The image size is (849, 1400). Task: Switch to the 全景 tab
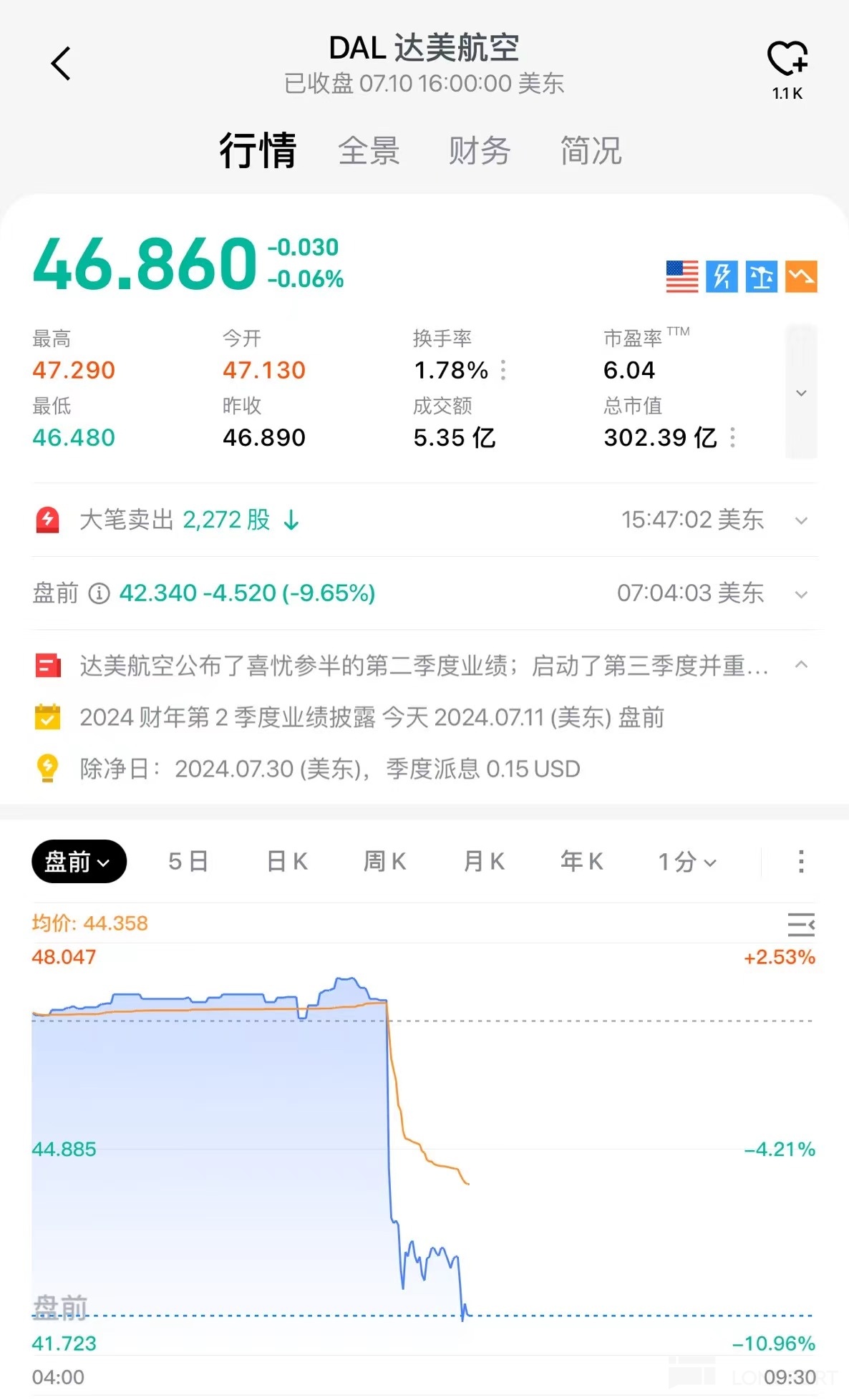point(369,151)
